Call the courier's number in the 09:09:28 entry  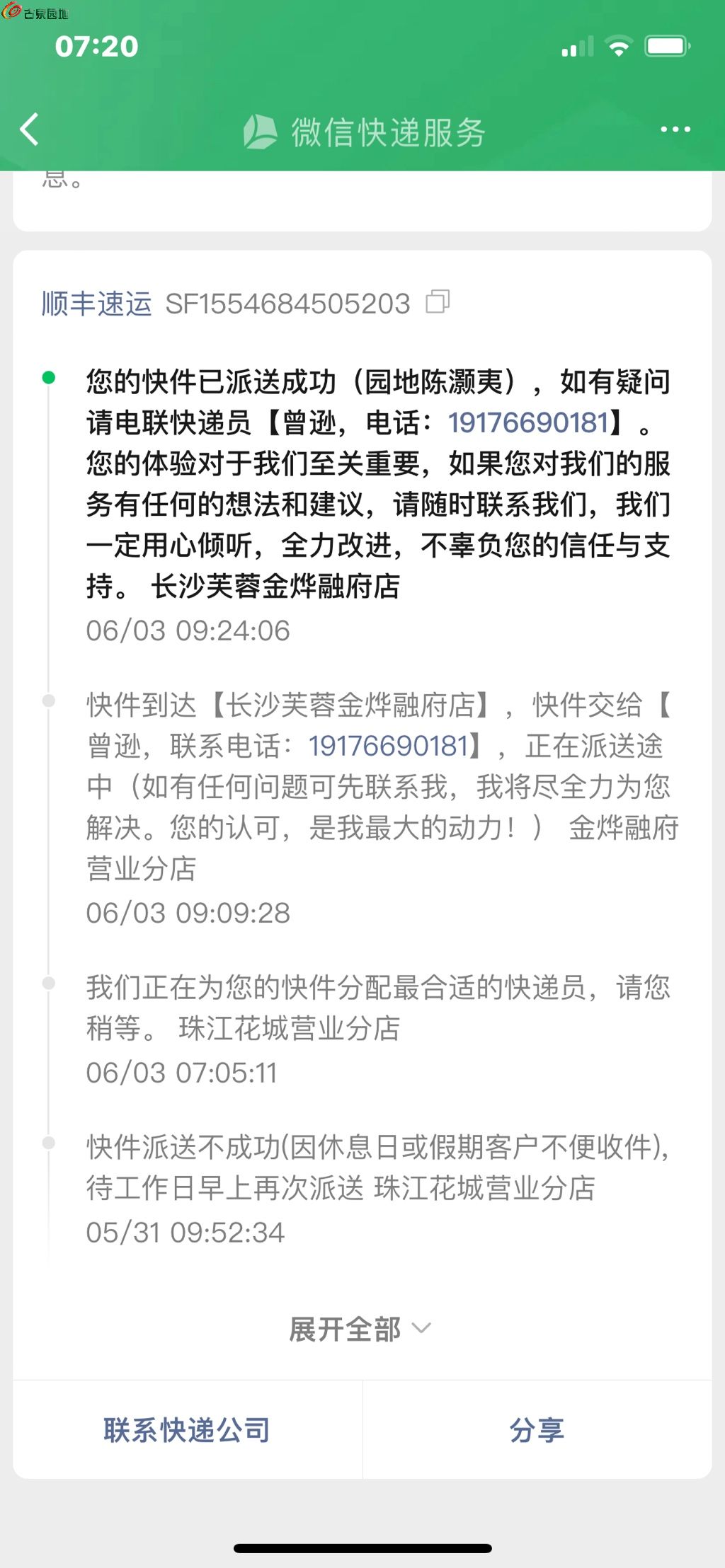tap(388, 746)
